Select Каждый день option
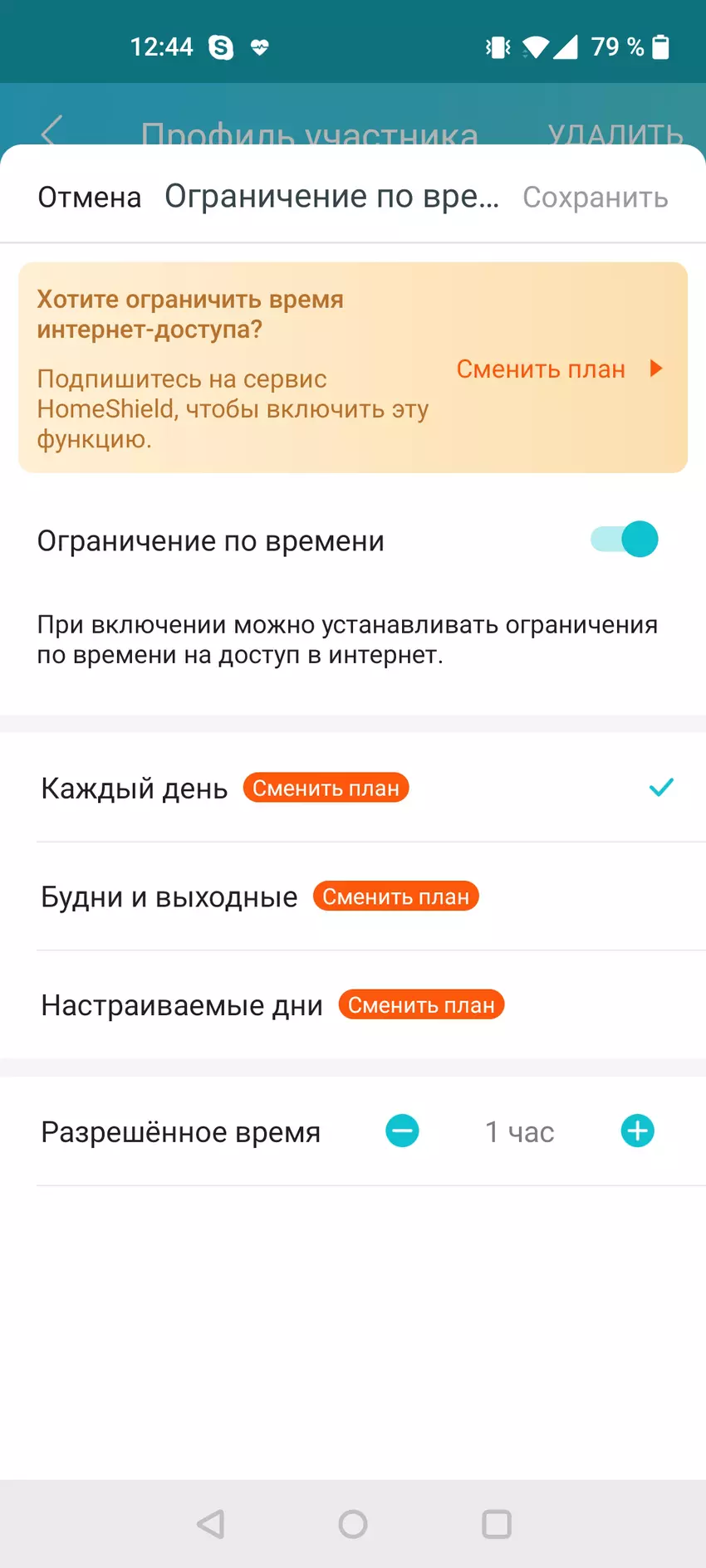This screenshot has height=1568, width=706. (x=135, y=788)
